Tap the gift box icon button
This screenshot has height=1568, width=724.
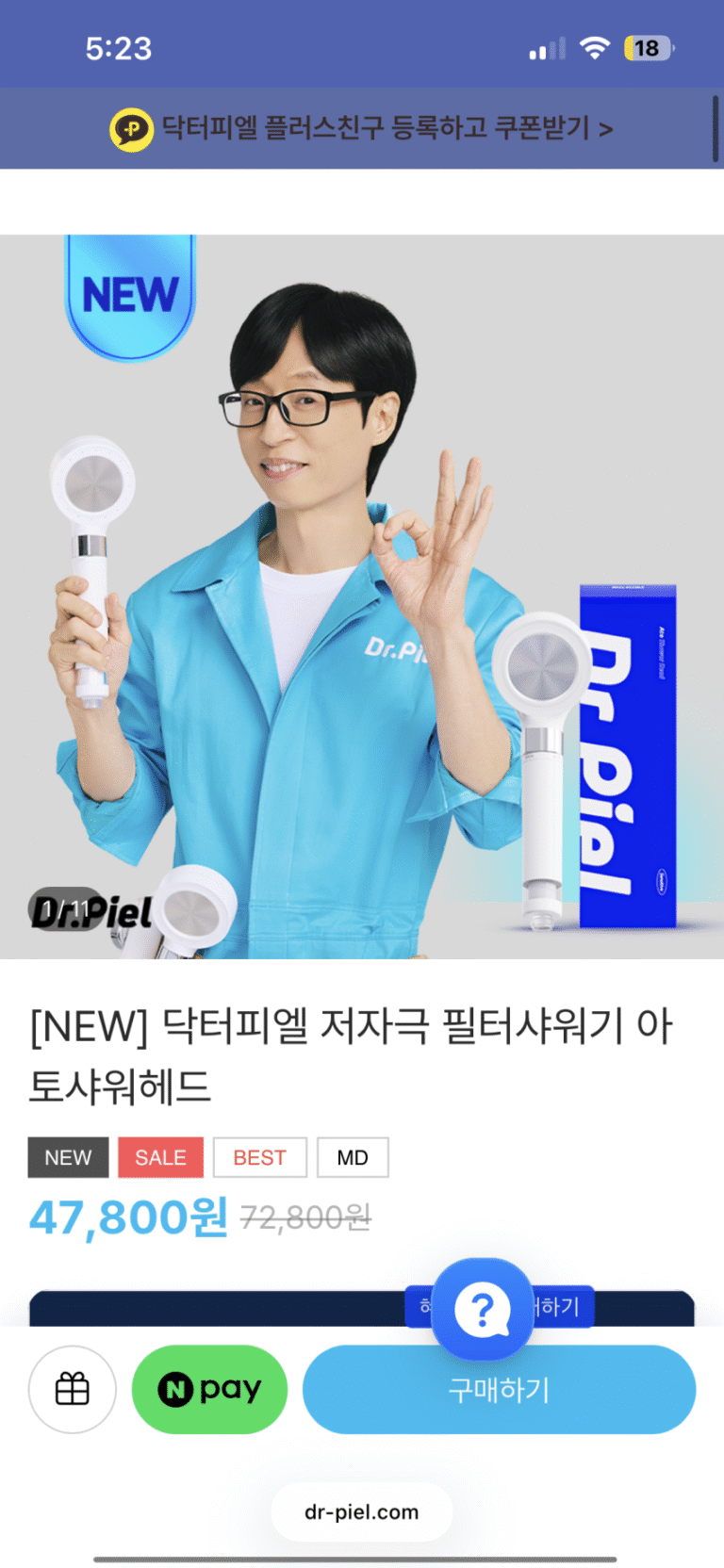73,1389
